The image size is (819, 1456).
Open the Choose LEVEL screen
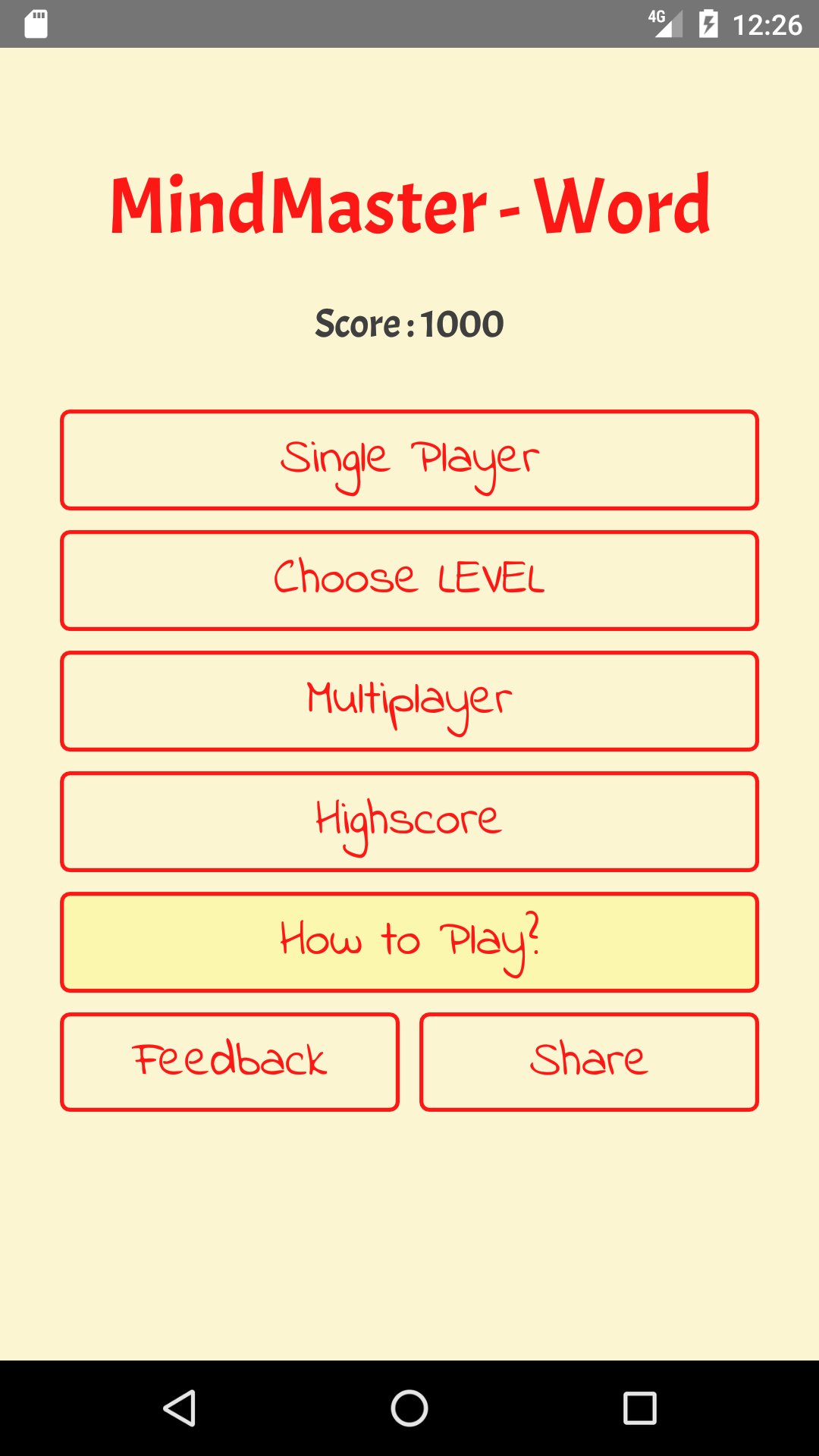click(409, 580)
